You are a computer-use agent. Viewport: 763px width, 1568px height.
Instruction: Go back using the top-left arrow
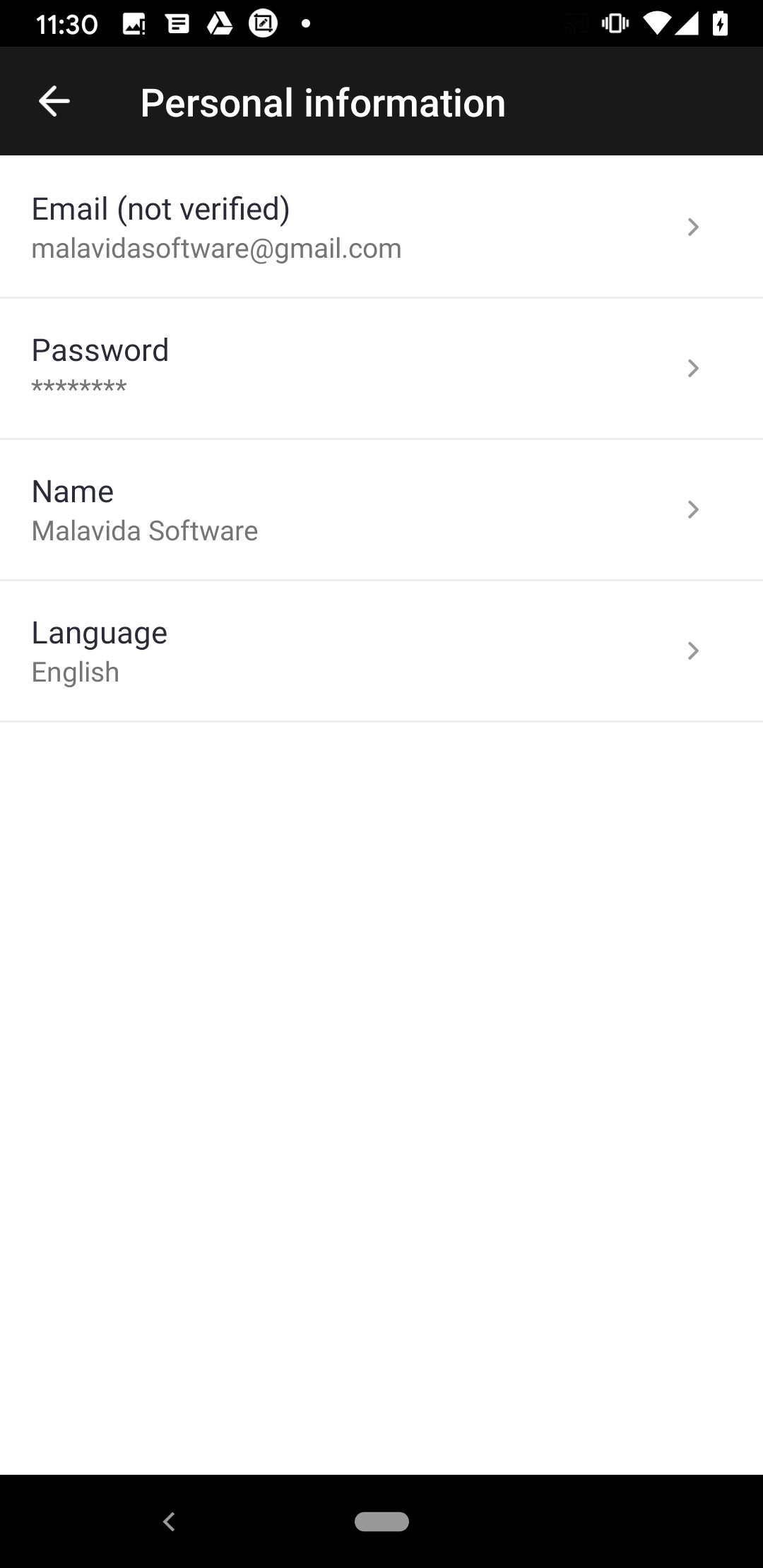54,102
